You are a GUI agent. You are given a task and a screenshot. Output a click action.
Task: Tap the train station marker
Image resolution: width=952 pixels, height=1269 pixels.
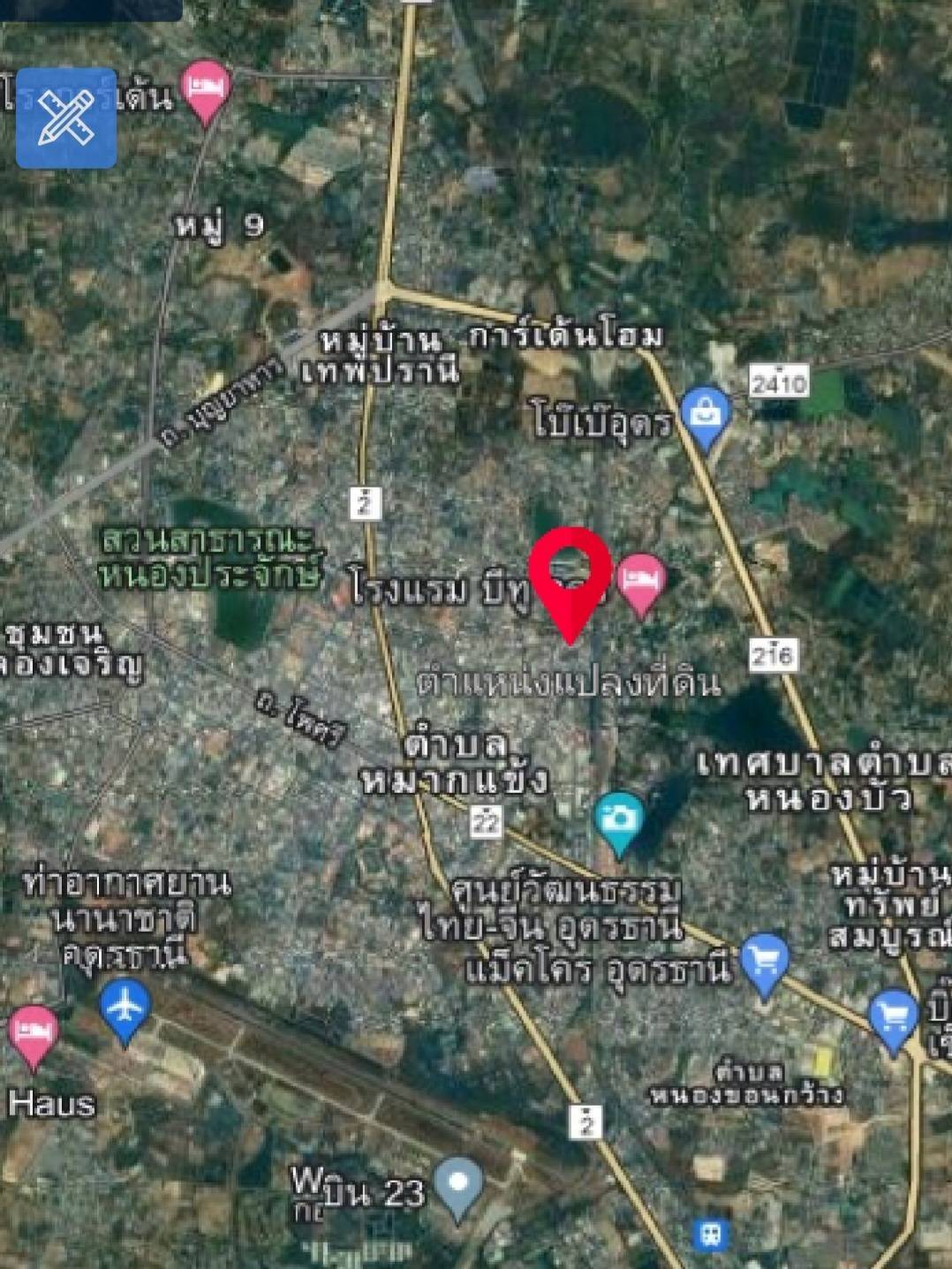(710, 1234)
